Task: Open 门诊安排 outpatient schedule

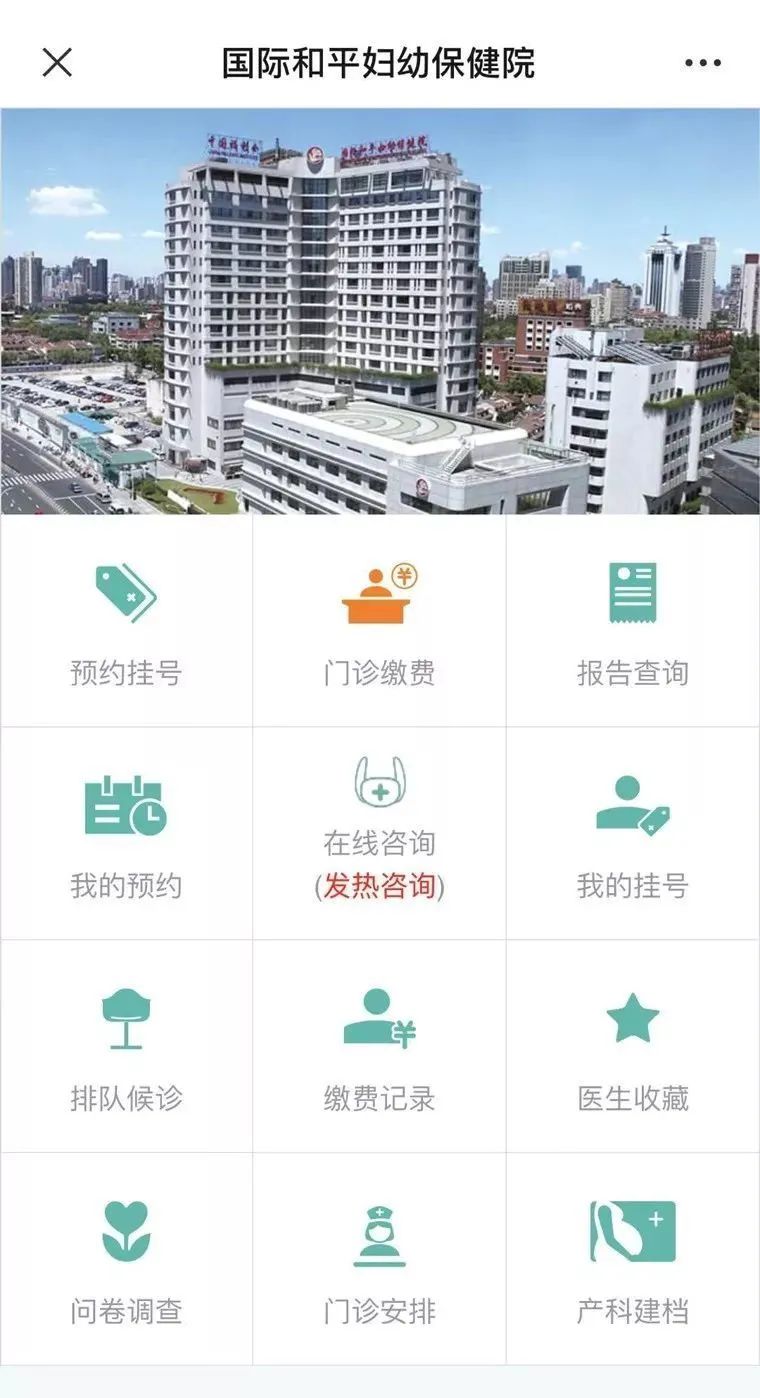Action: click(379, 1260)
